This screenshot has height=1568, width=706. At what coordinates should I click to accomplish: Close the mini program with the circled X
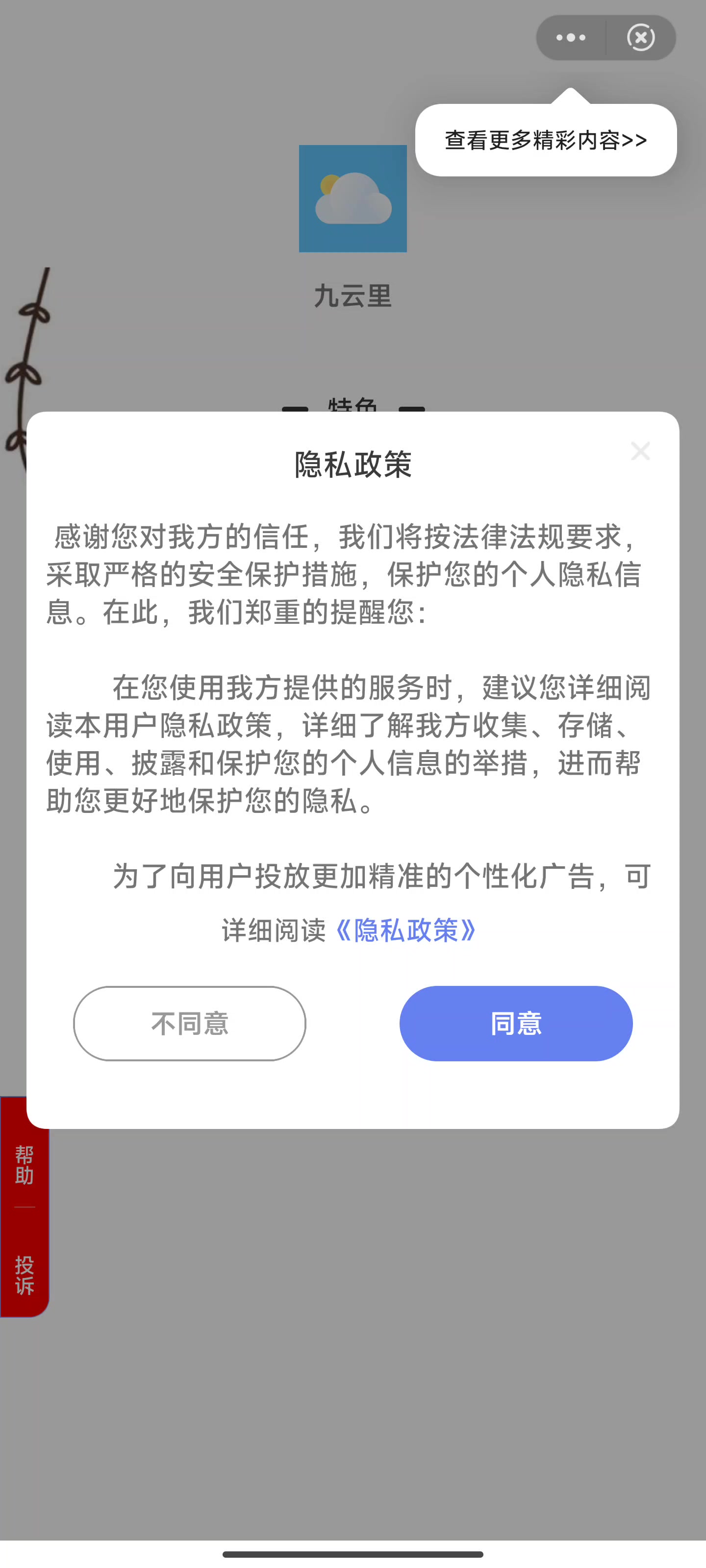click(x=641, y=38)
